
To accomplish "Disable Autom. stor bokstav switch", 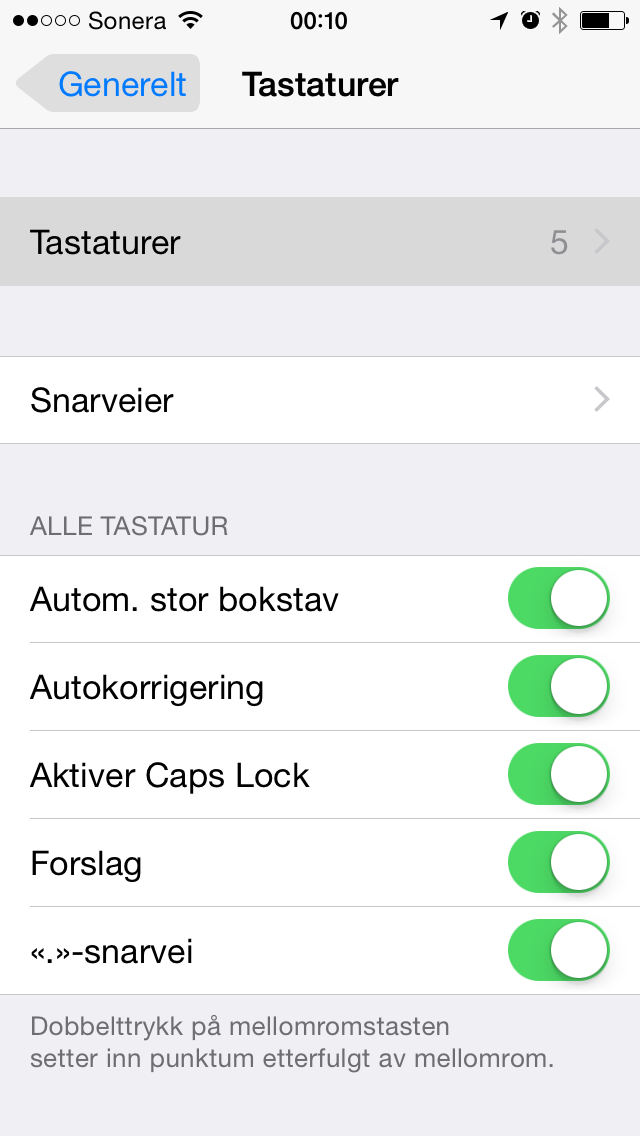I will (x=558, y=598).
